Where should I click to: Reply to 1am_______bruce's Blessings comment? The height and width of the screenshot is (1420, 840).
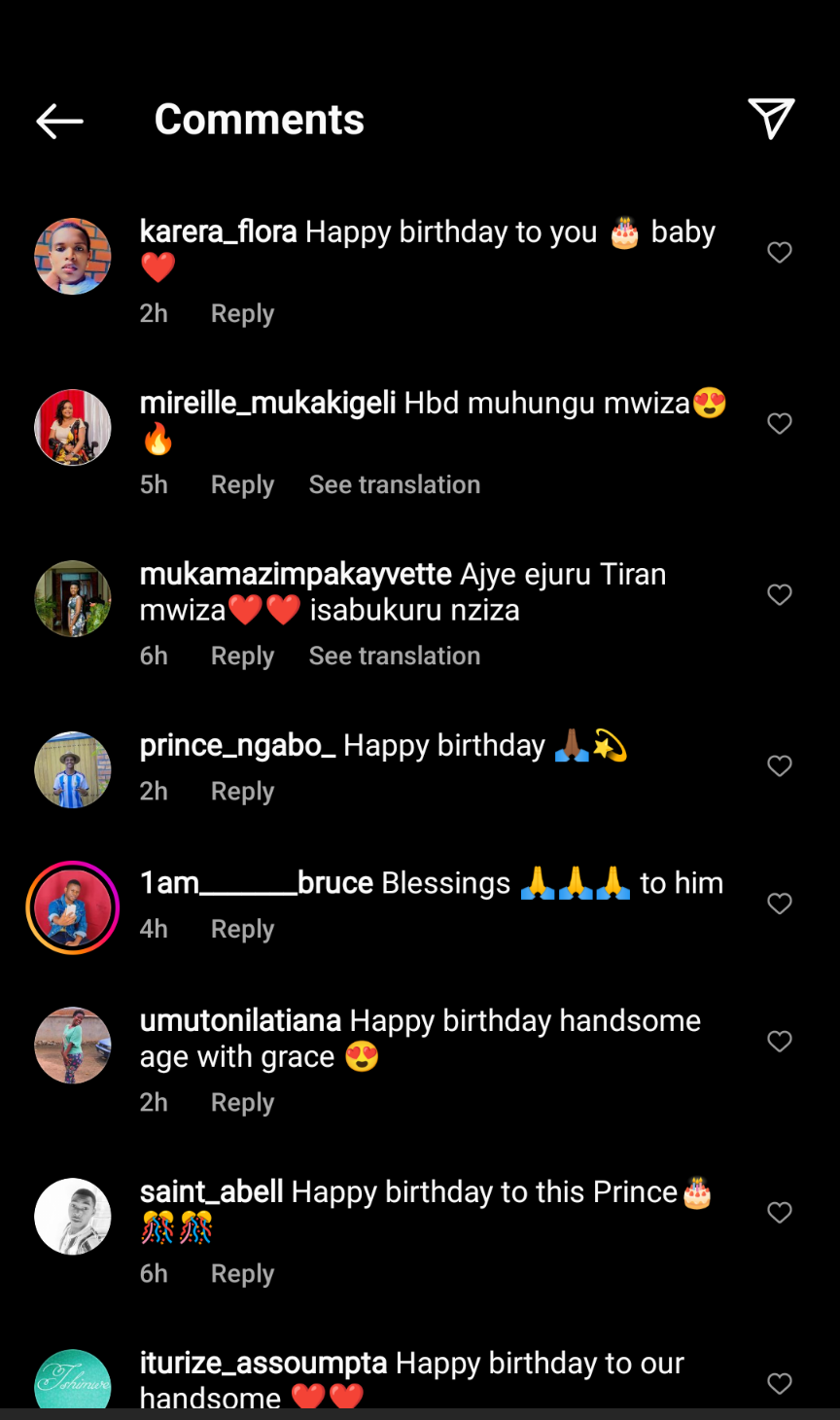pos(242,930)
